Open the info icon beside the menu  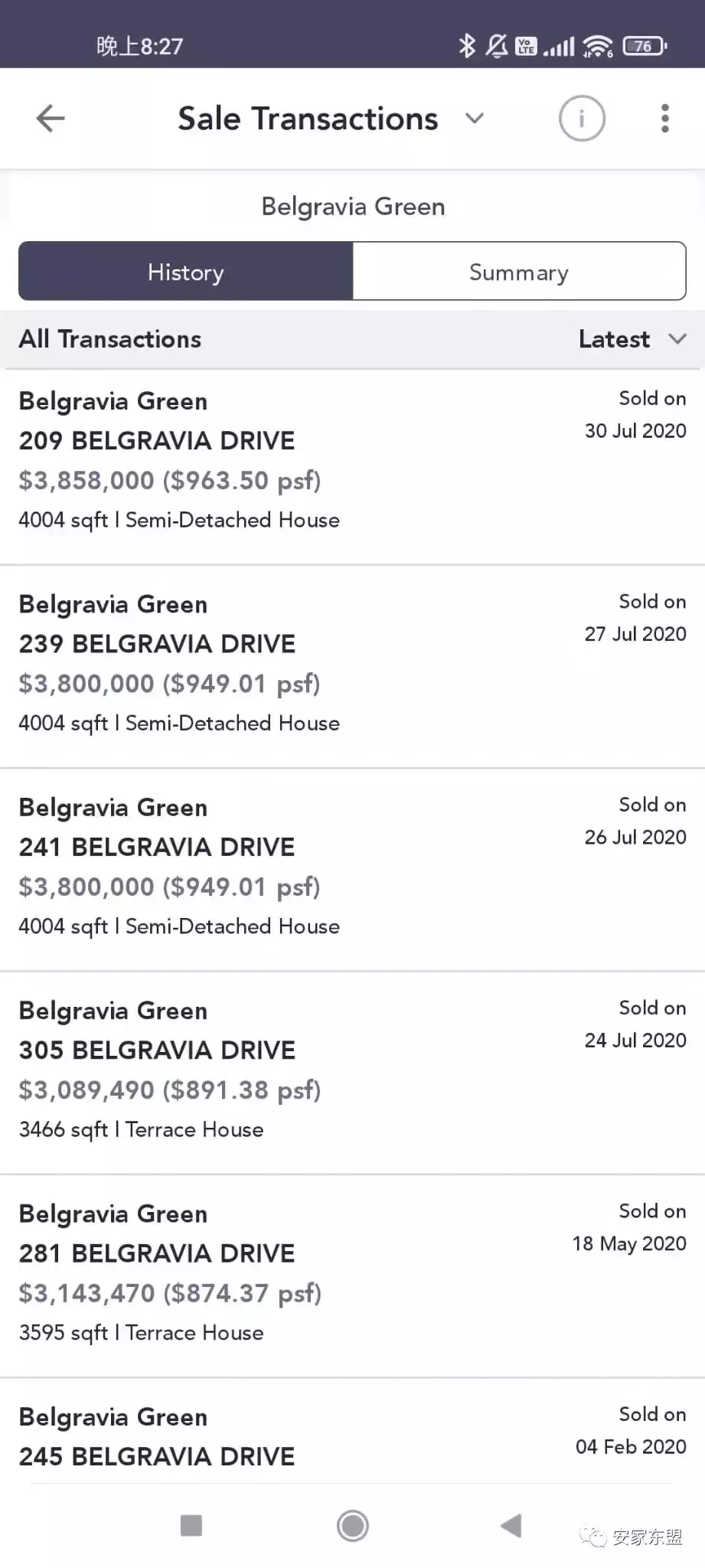[581, 118]
